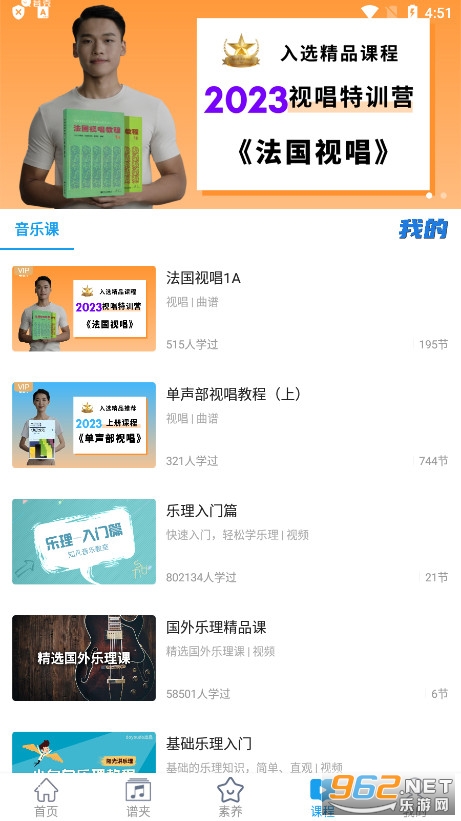
Task: Open the 单声部视唱教程（上）course
Action: (x=230, y=425)
